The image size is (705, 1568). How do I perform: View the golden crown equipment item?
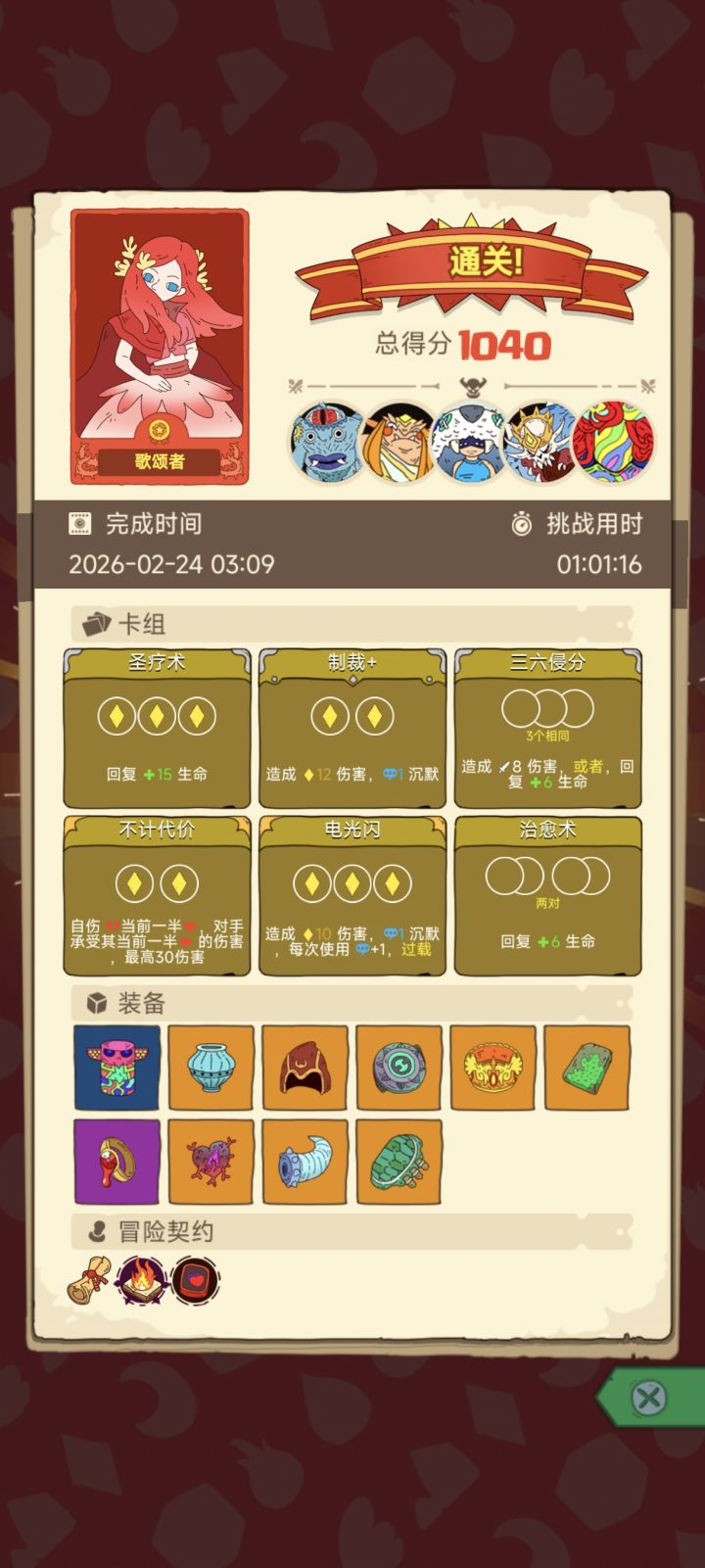(493, 1068)
